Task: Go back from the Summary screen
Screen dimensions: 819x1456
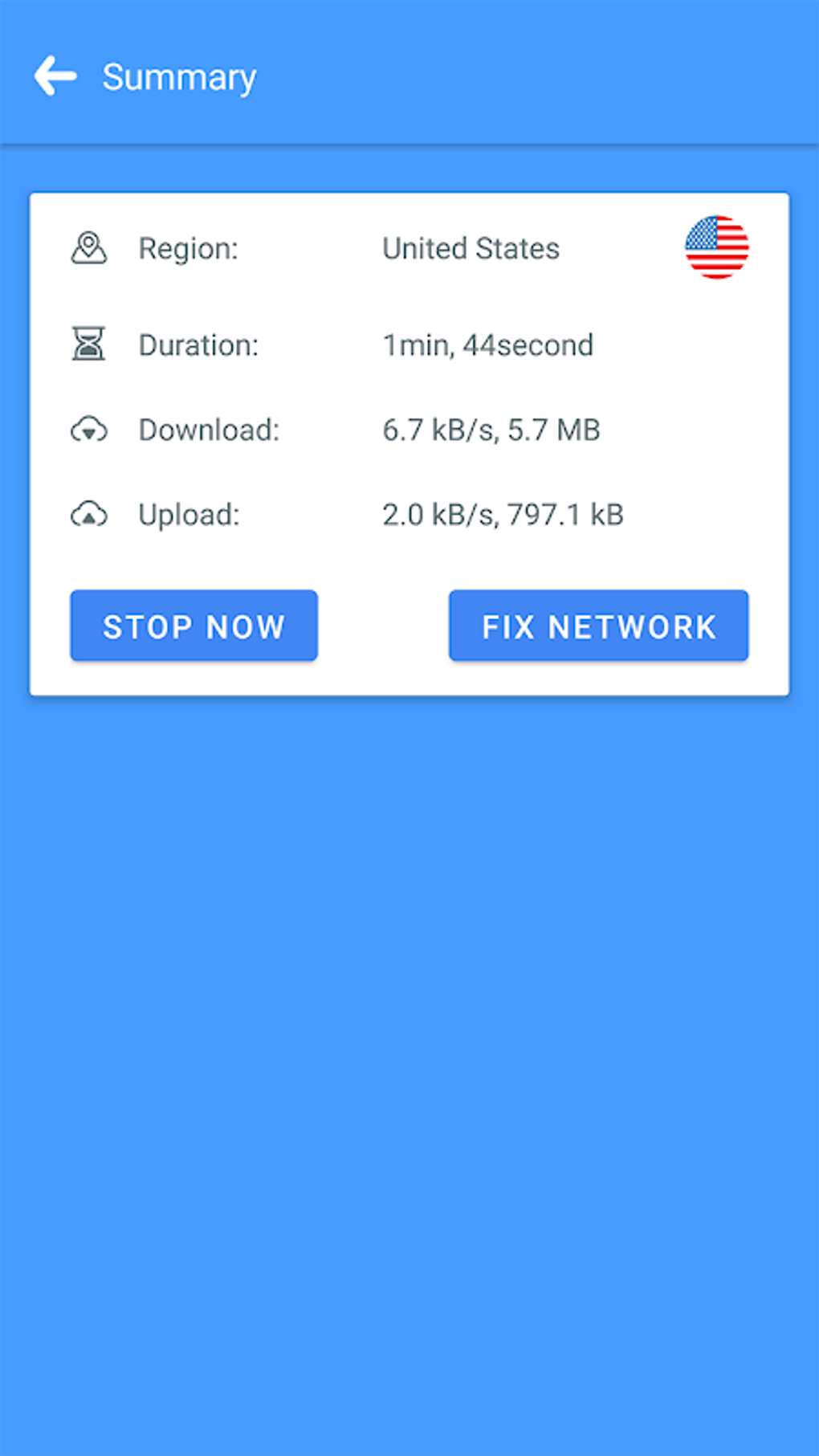Action: coord(55,76)
